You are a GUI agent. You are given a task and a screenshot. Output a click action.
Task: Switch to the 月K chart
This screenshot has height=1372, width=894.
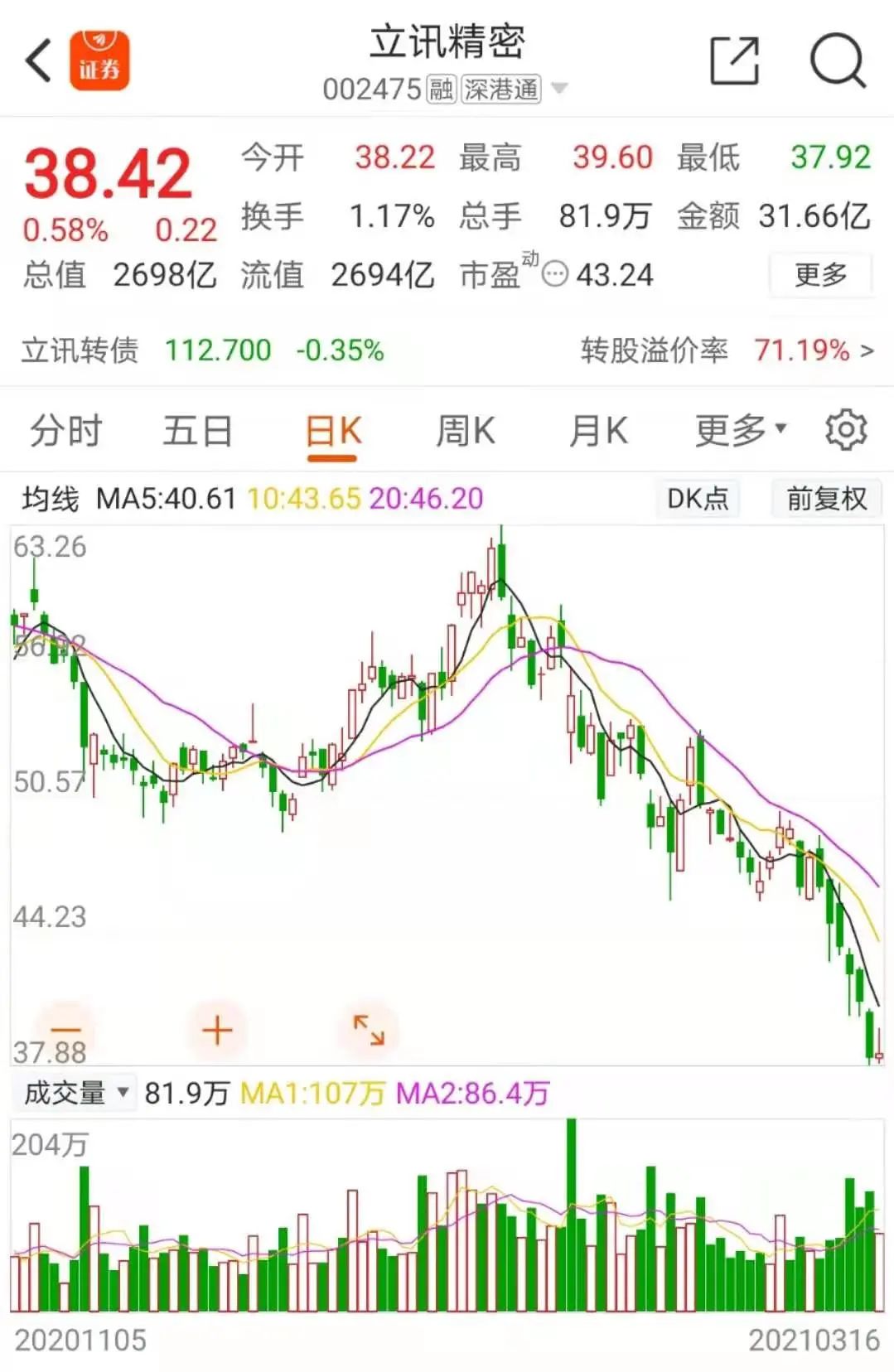(x=598, y=432)
